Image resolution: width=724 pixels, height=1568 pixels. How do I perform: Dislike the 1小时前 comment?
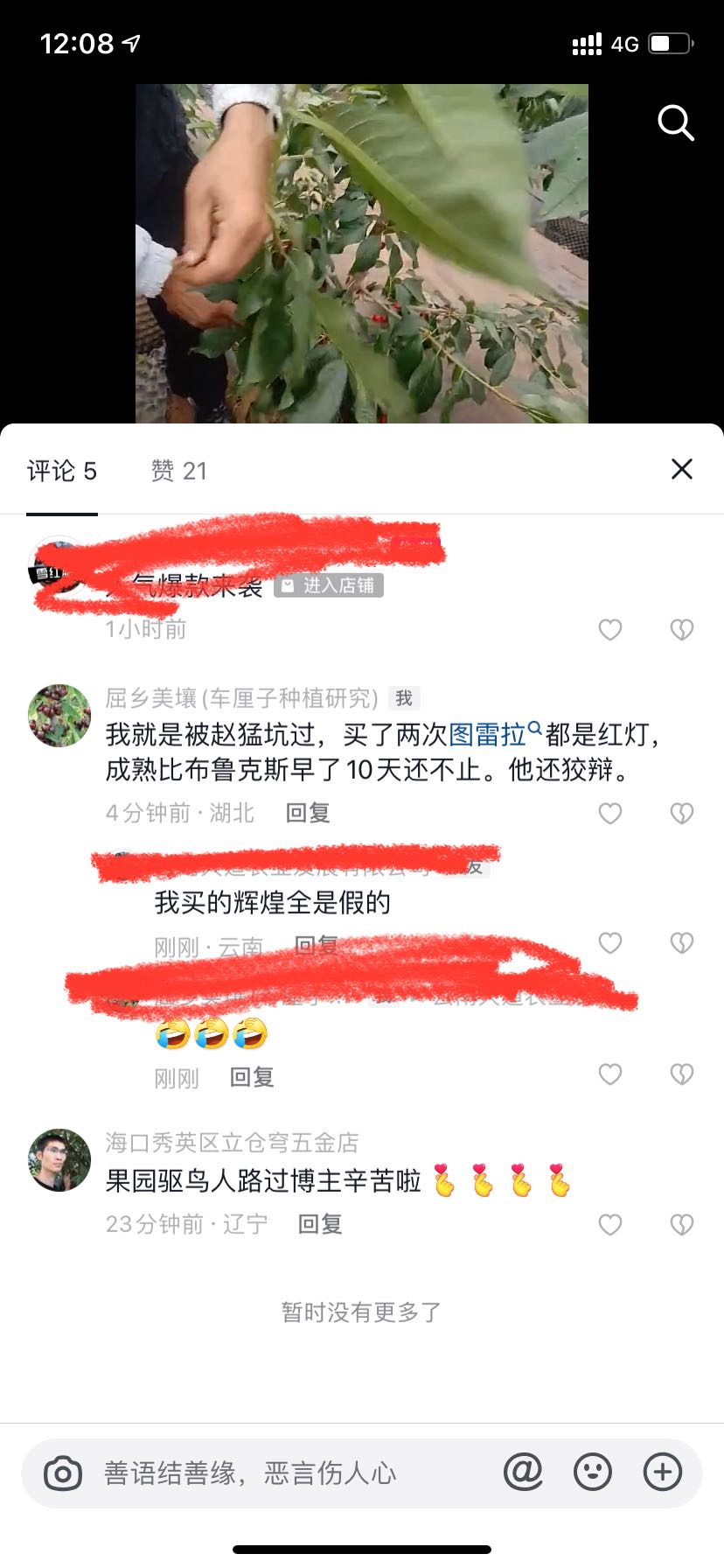click(681, 629)
